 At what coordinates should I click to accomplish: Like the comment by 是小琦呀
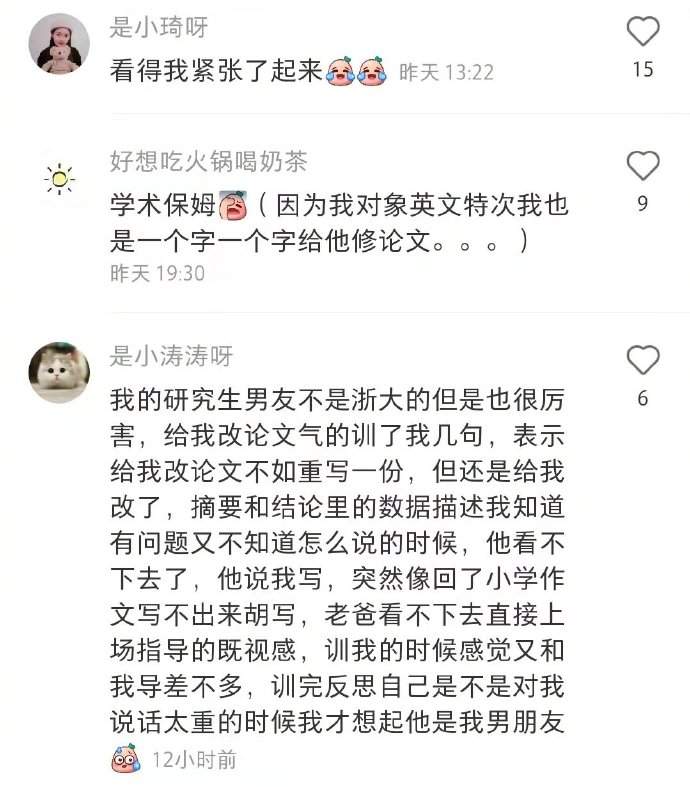pyautogui.click(x=642, y=32)
